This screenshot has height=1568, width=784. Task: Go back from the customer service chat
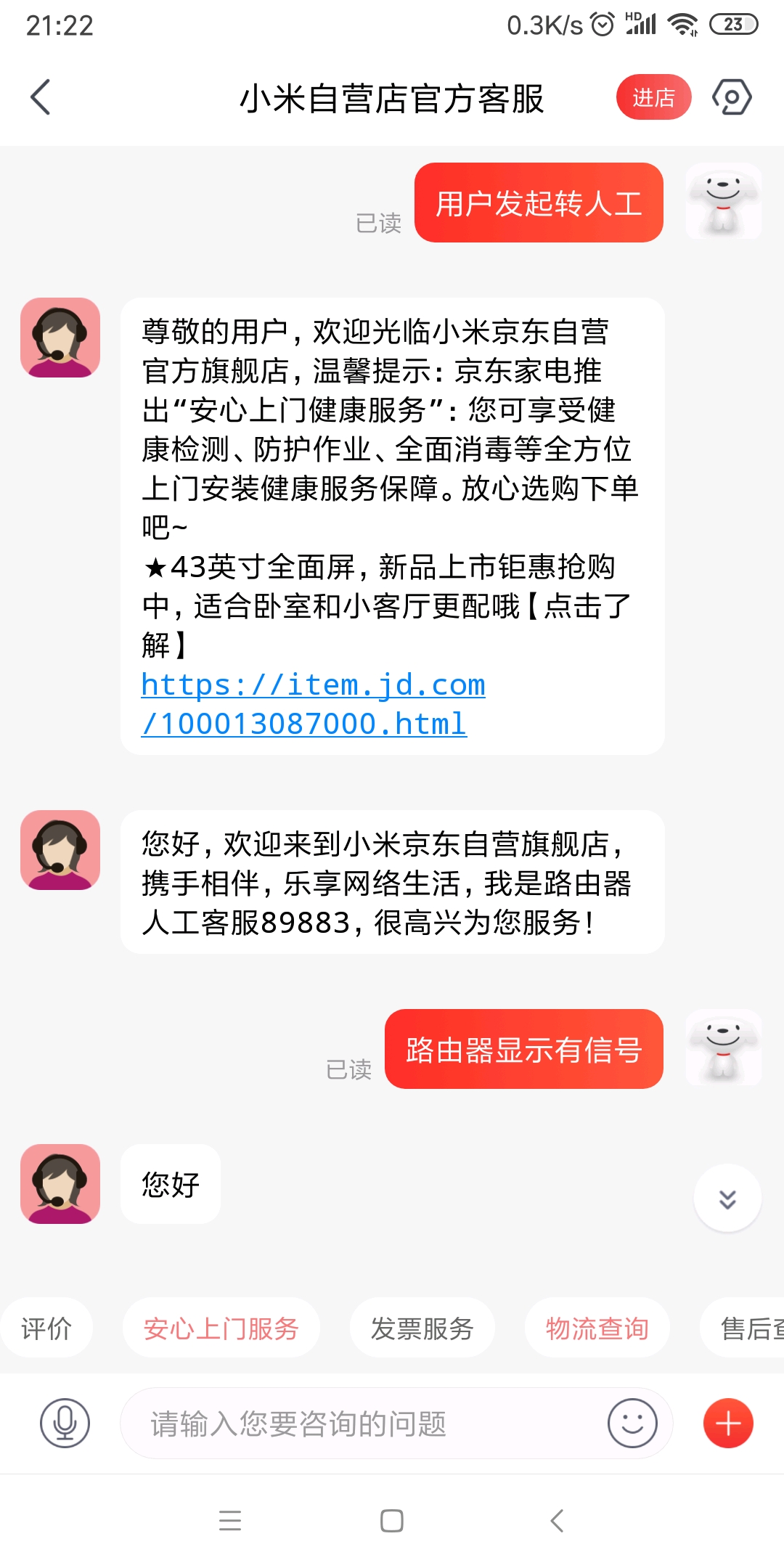coord(41,97)
